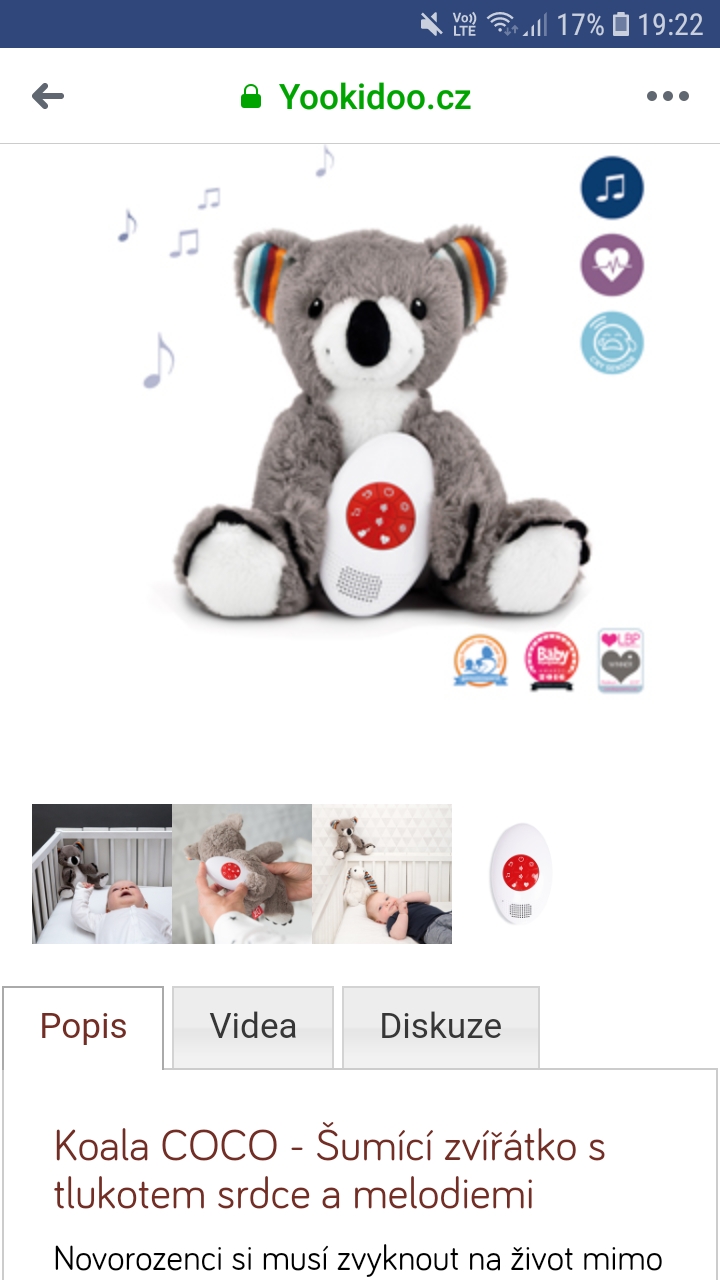
Task: Open the three-dot overflow menu
Action: (x=667, y=96)
